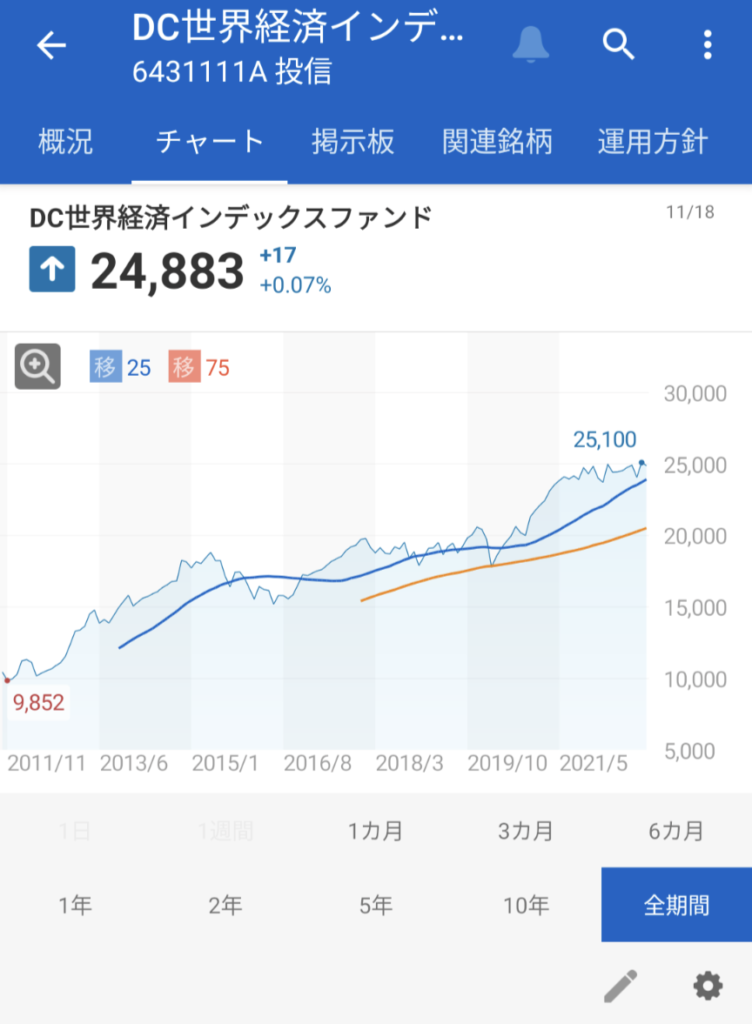Set chart range to 1カ月
Screen dimensions: 752x1024
tap(376, 830)
